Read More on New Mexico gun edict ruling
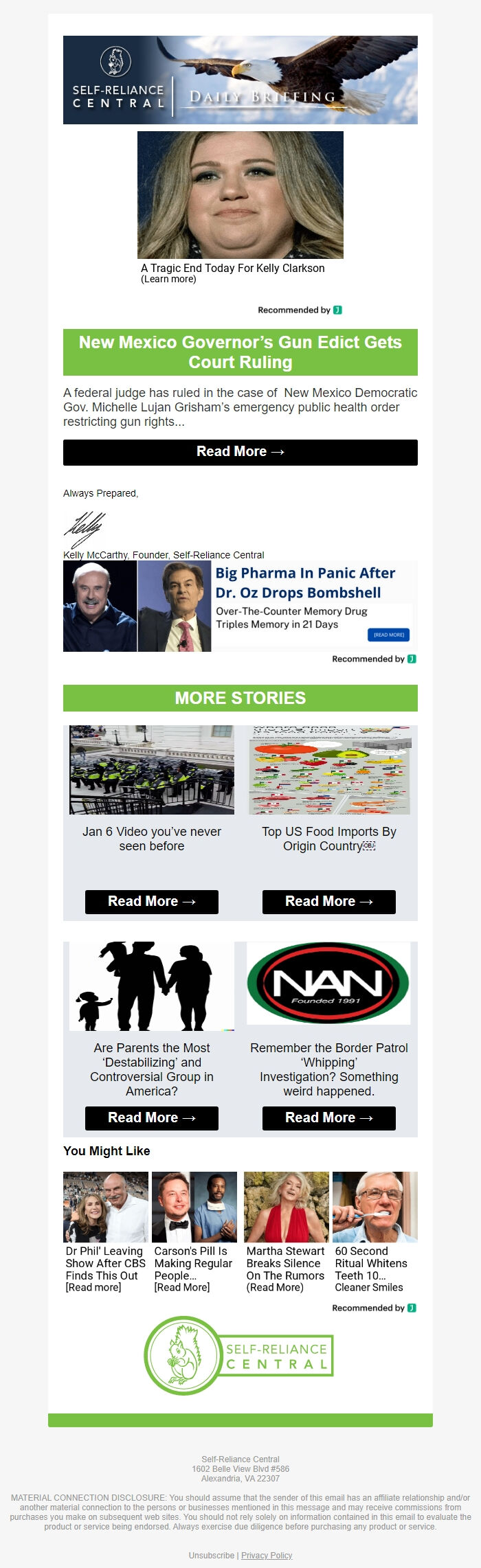The width and height of the screenshot is (481, 1568). [240, 452]
